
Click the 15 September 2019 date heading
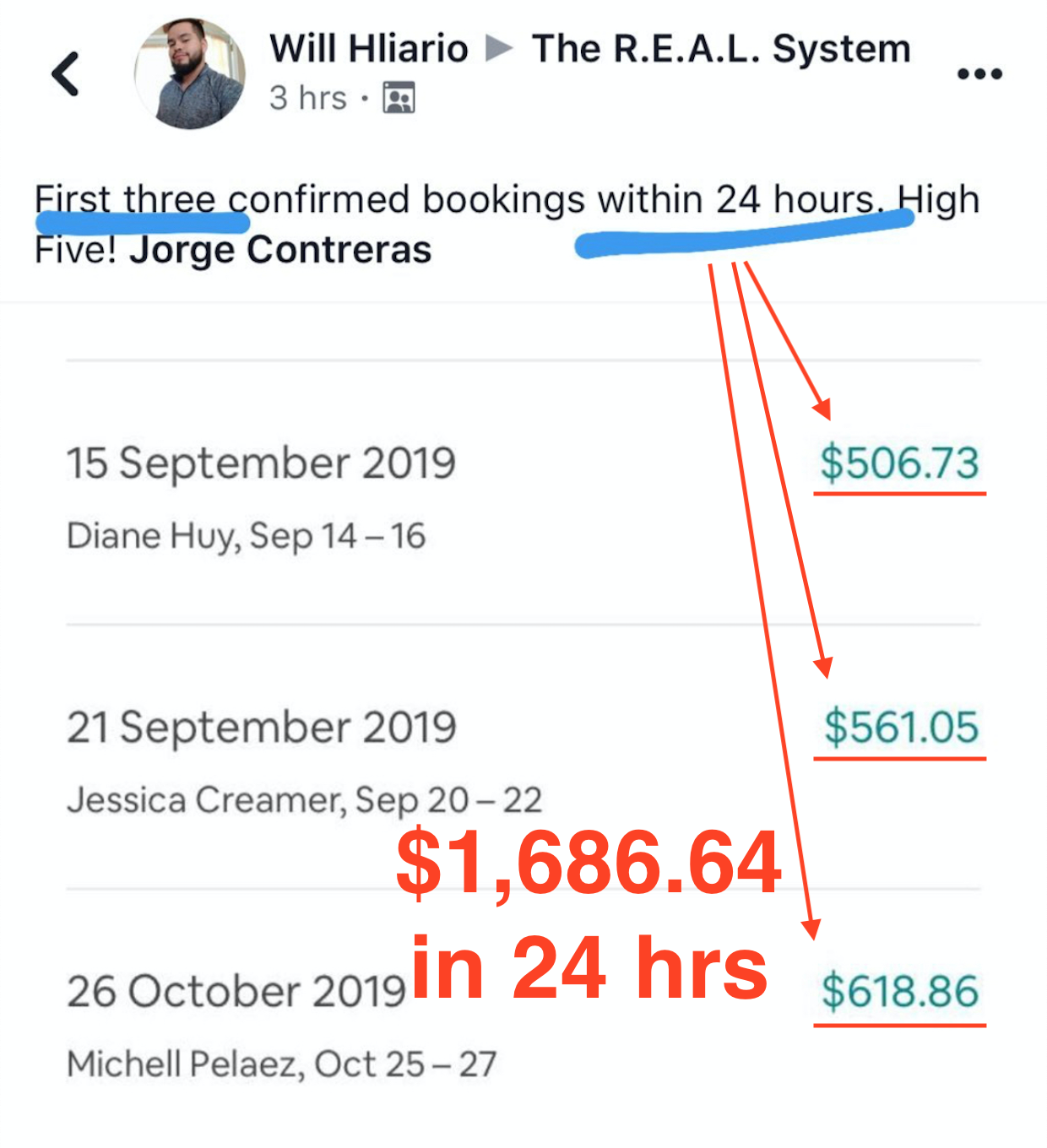[x=262, y=463]
